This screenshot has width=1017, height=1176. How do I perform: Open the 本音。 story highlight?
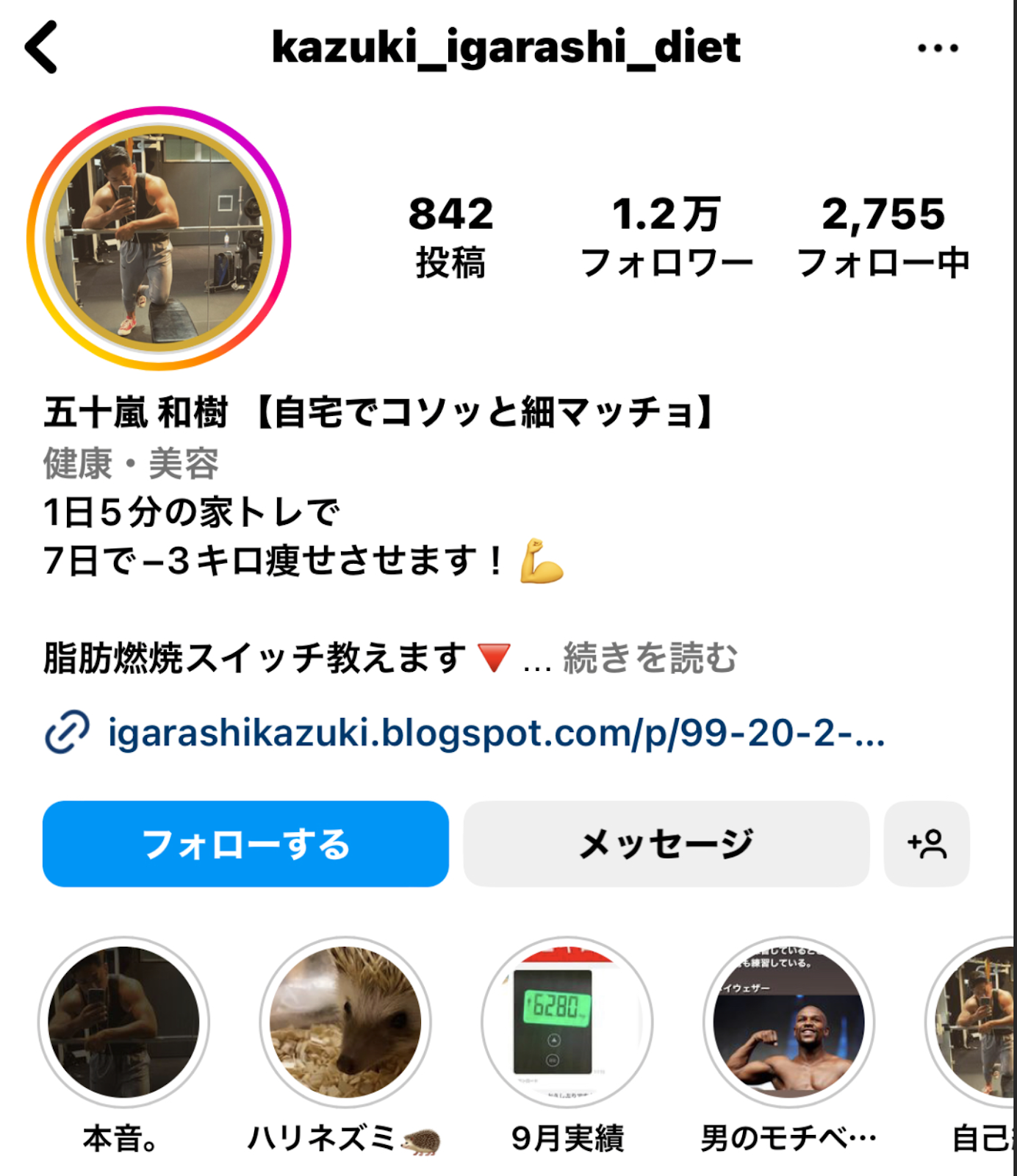(123, 1022)
